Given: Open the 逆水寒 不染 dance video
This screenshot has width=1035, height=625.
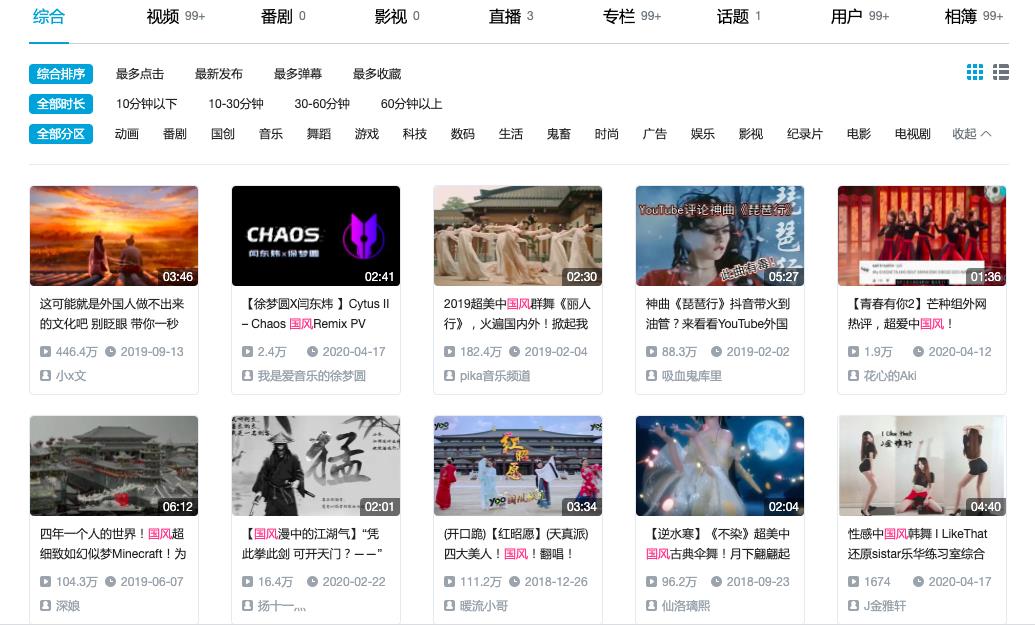Looking at the screenshot, I should [719, 466].
